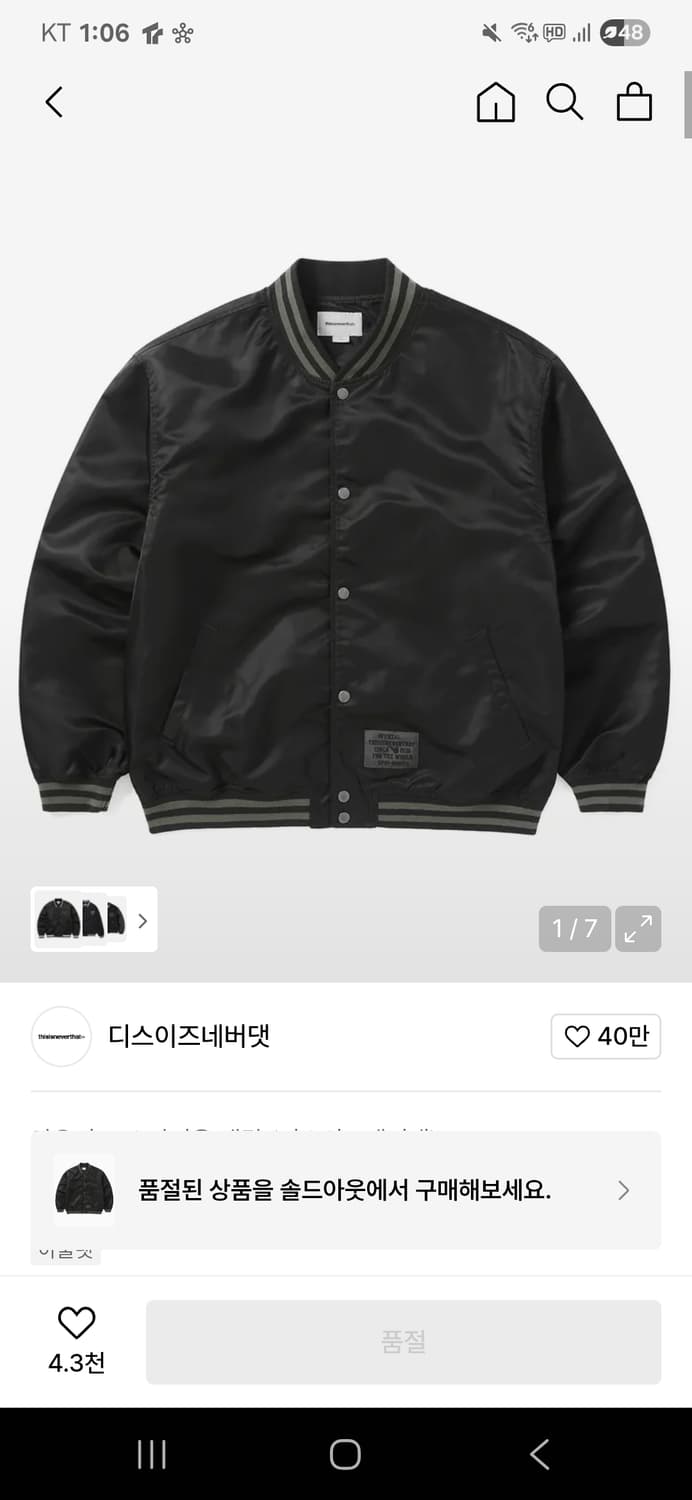This screenshot has width=692, height=1500.
Task: Like the brand with the 40만 heart button
Action: coord(606,1037)
